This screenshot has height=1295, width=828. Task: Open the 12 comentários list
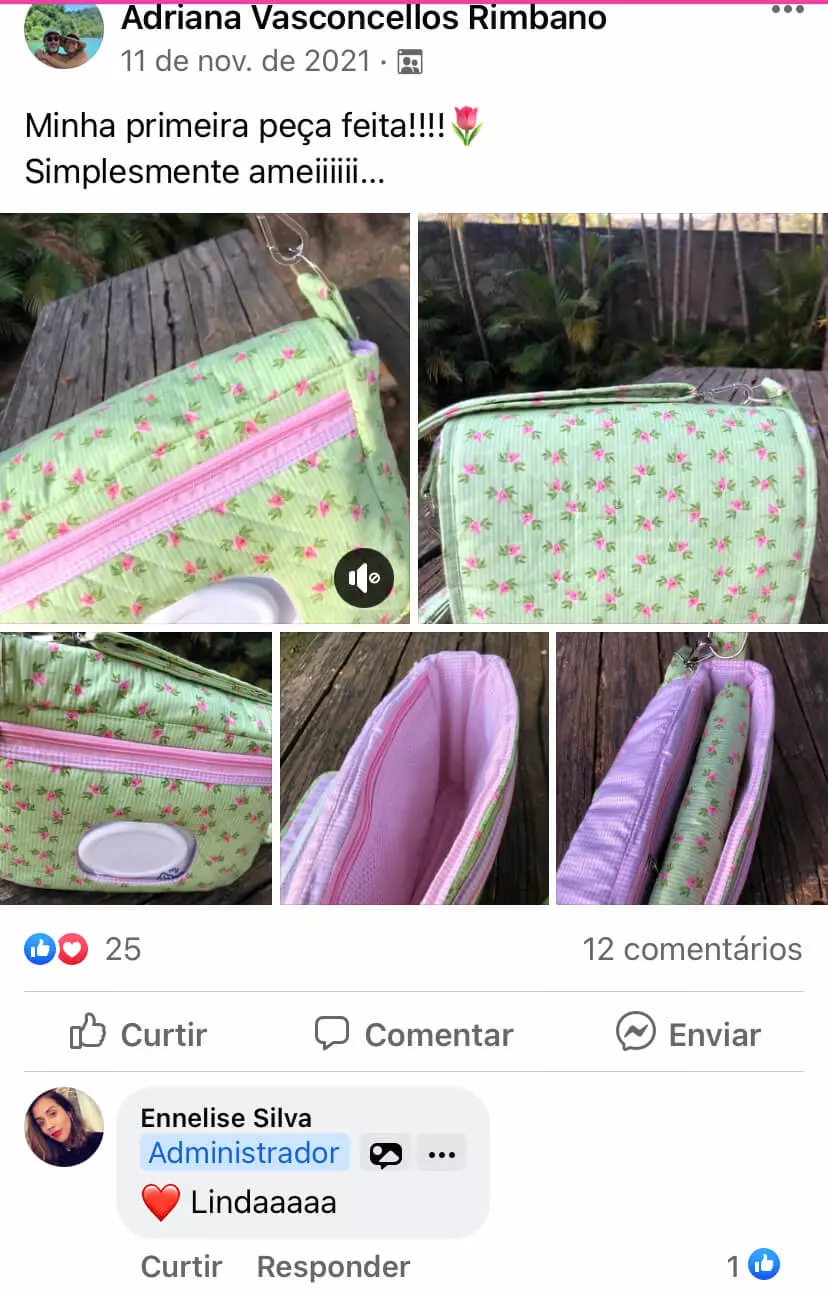point(692,949)
